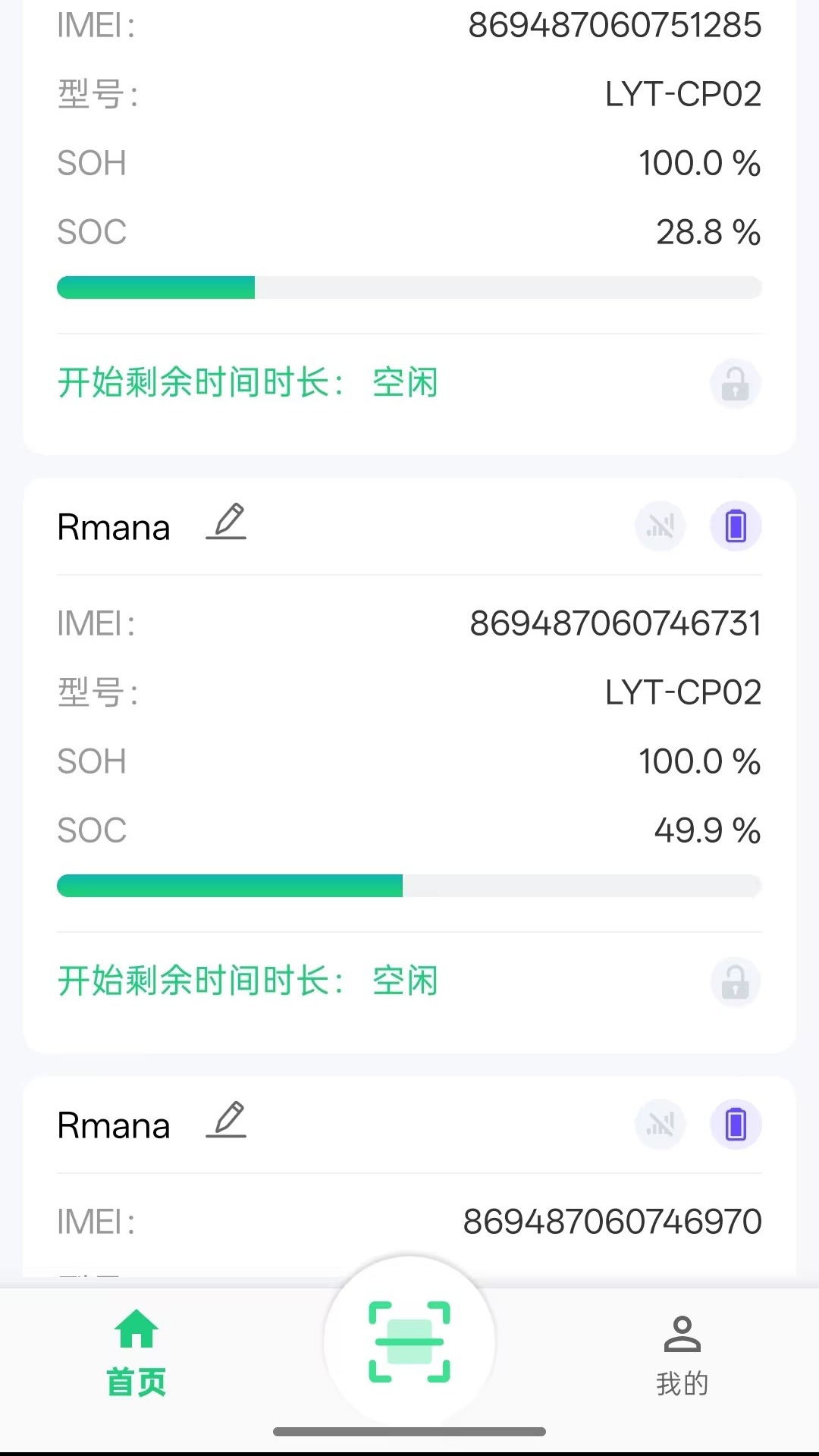This screenshot has width=819, height=1456.
Task: Collapse the bottom Rmana device card
Action: coord(409,1125)
